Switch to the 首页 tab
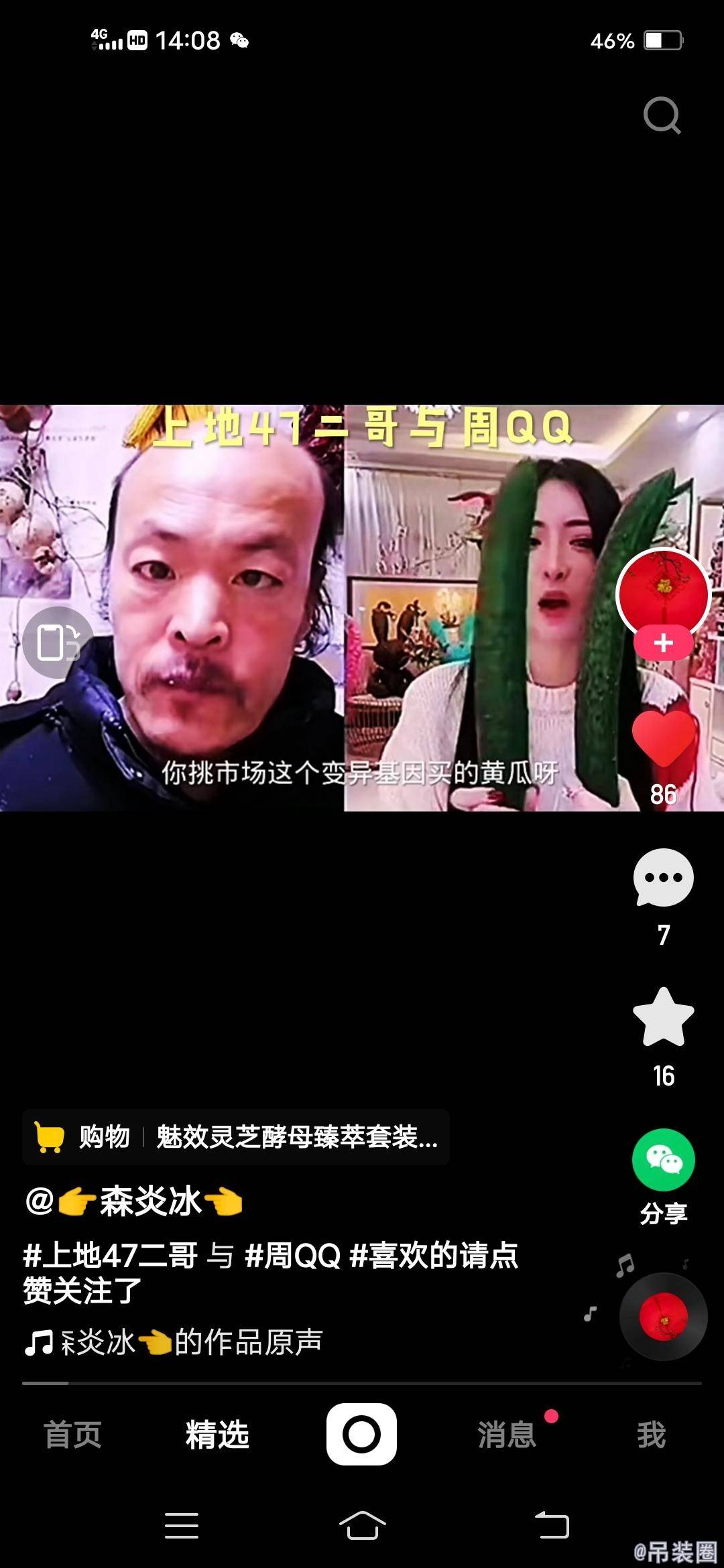Screen dimensions: 724x1568 click(x=72, y=1435)
